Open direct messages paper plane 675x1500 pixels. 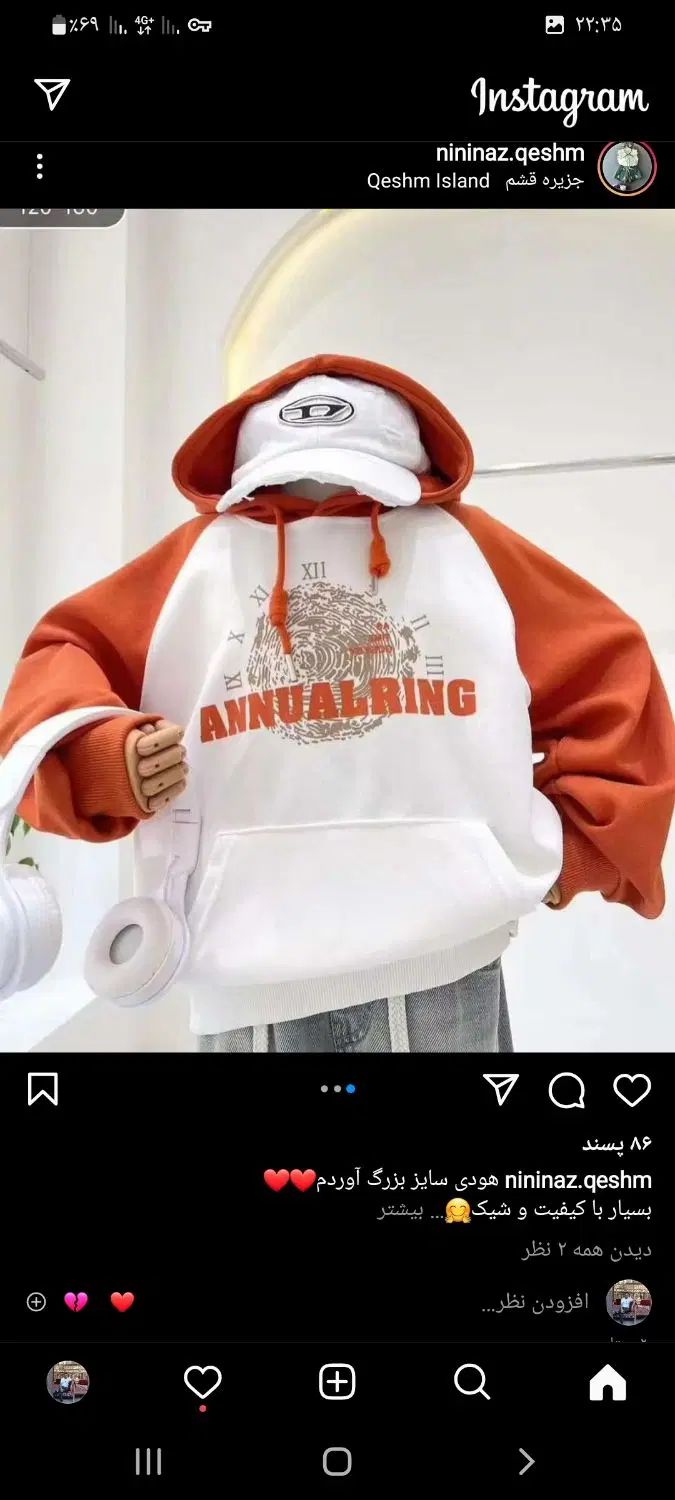(x=52, y=94)
